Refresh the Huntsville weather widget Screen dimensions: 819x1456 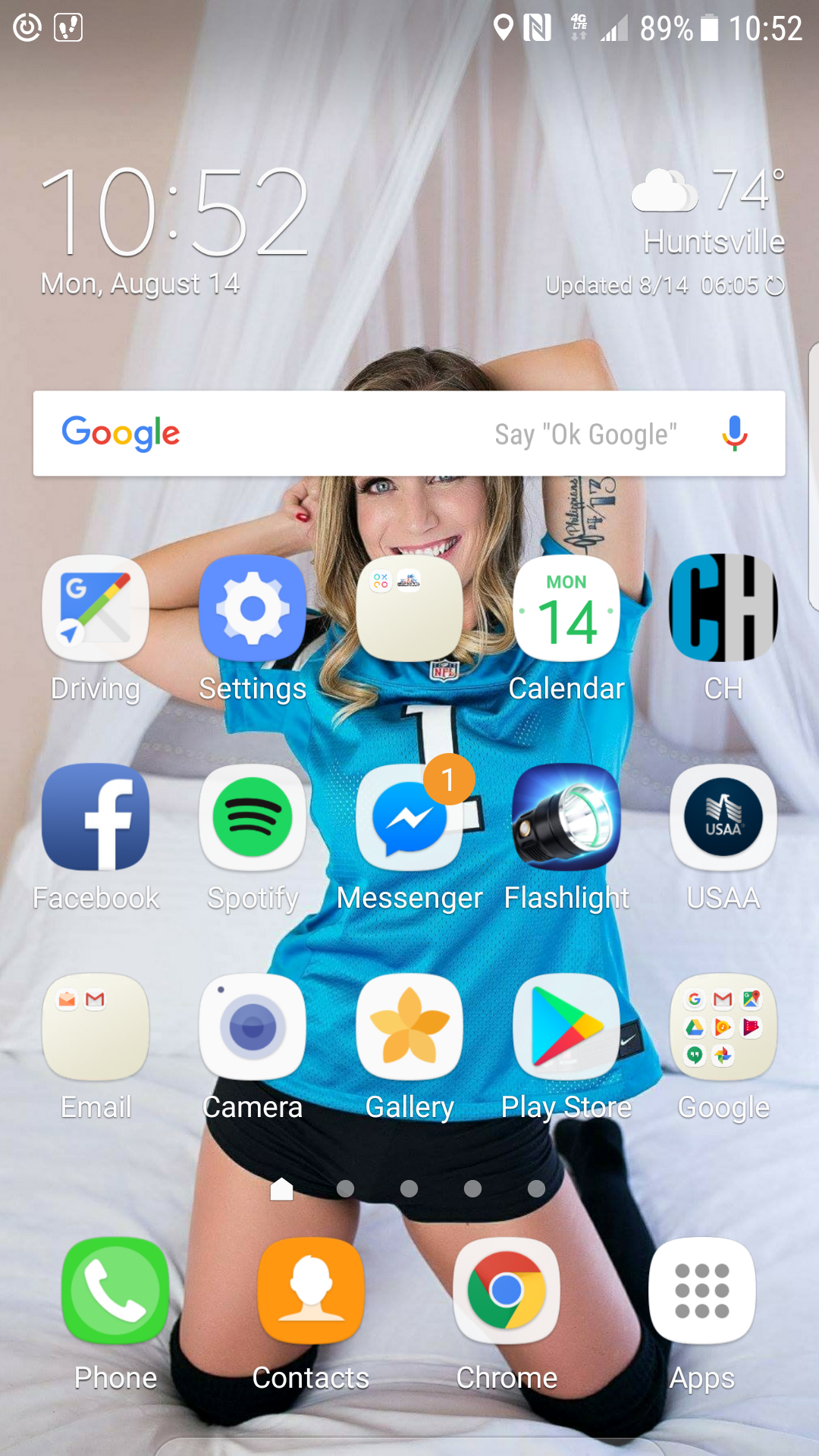point(774,285)
